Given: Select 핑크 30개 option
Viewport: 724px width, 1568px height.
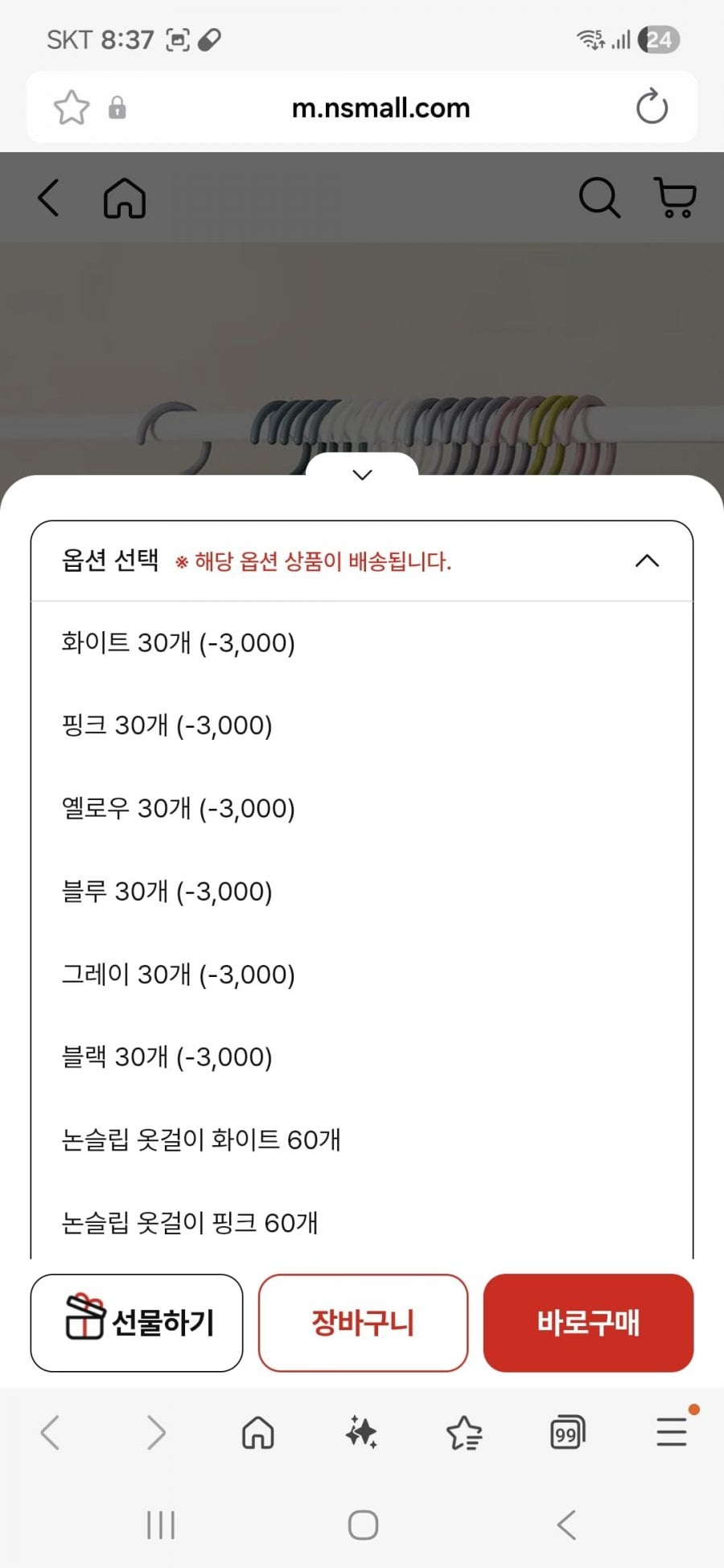Looking at the screenshot, I should click(x=167, y=726).
